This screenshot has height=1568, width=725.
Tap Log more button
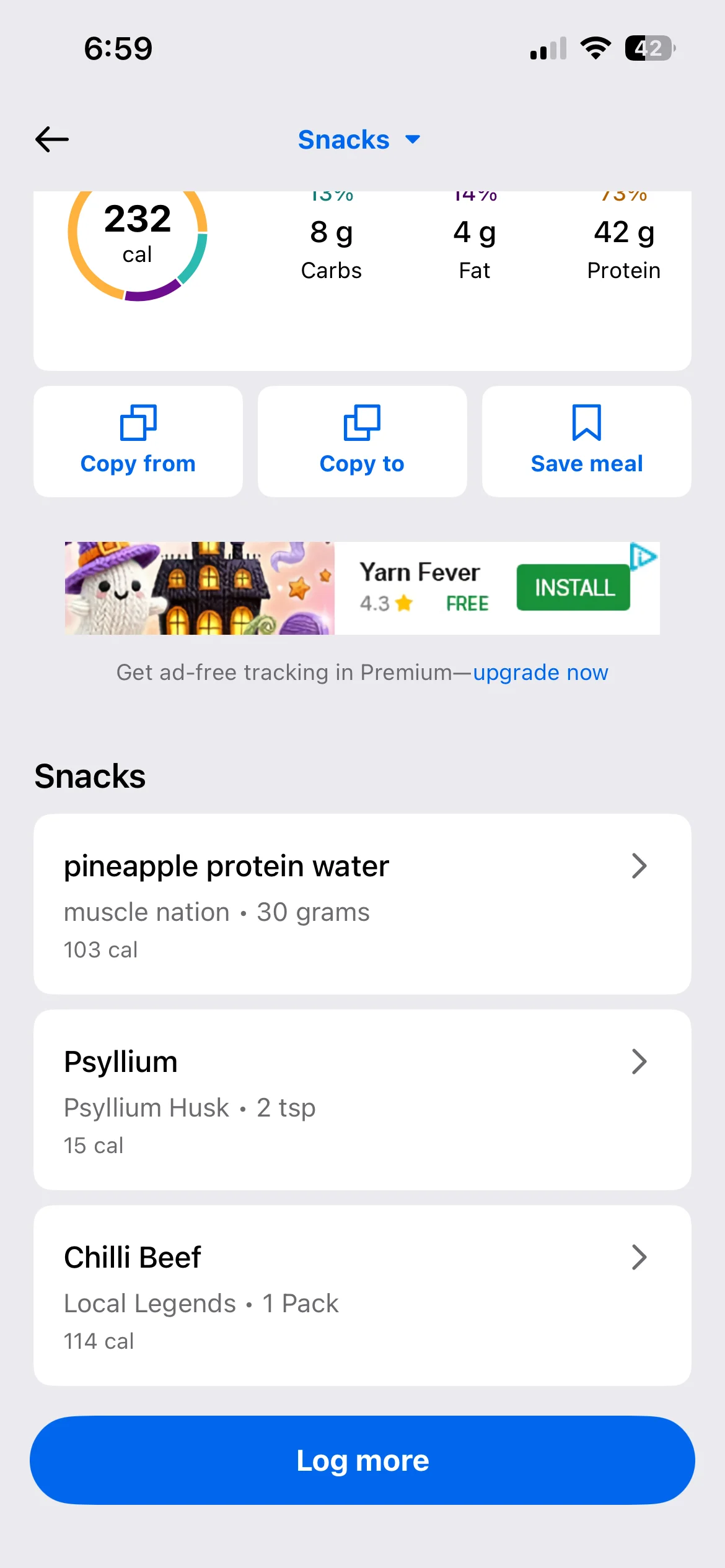coord(362,1460)
